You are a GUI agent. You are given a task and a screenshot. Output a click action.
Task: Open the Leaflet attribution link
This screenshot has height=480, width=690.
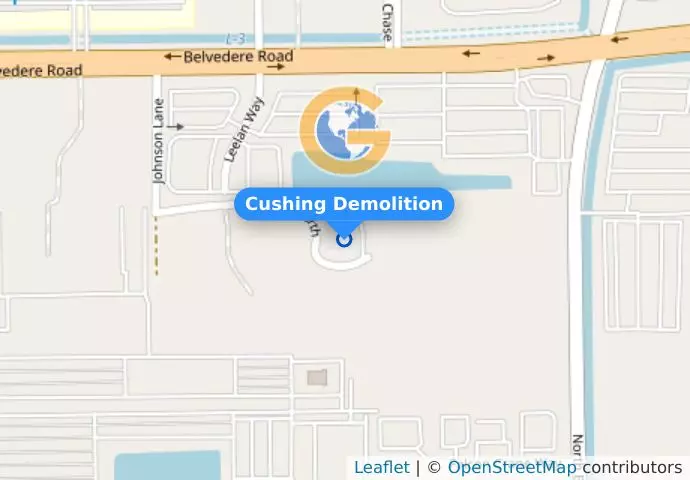tap(381, 467)
